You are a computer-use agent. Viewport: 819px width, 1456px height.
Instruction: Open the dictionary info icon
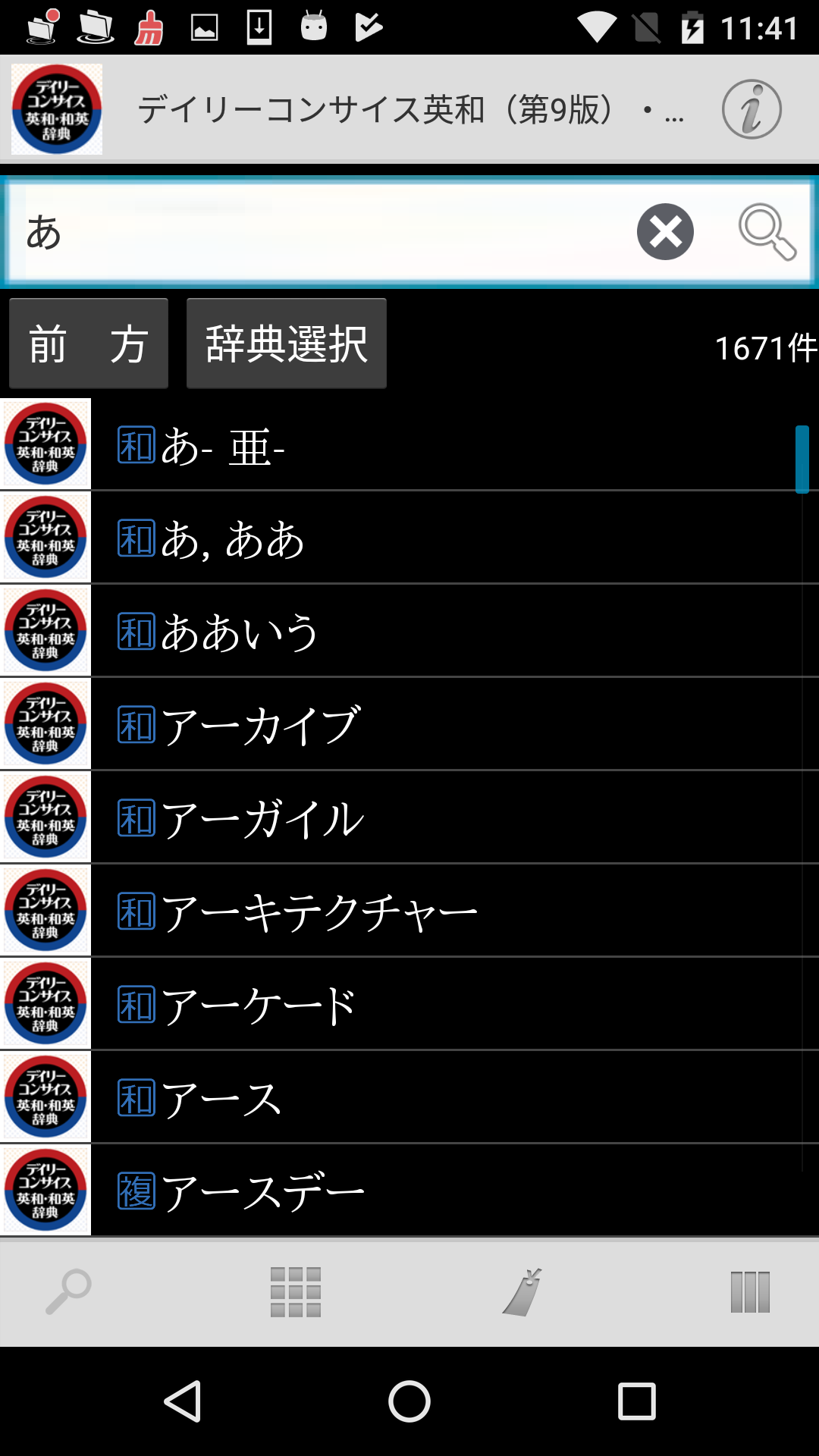click(x=751, y=109)
